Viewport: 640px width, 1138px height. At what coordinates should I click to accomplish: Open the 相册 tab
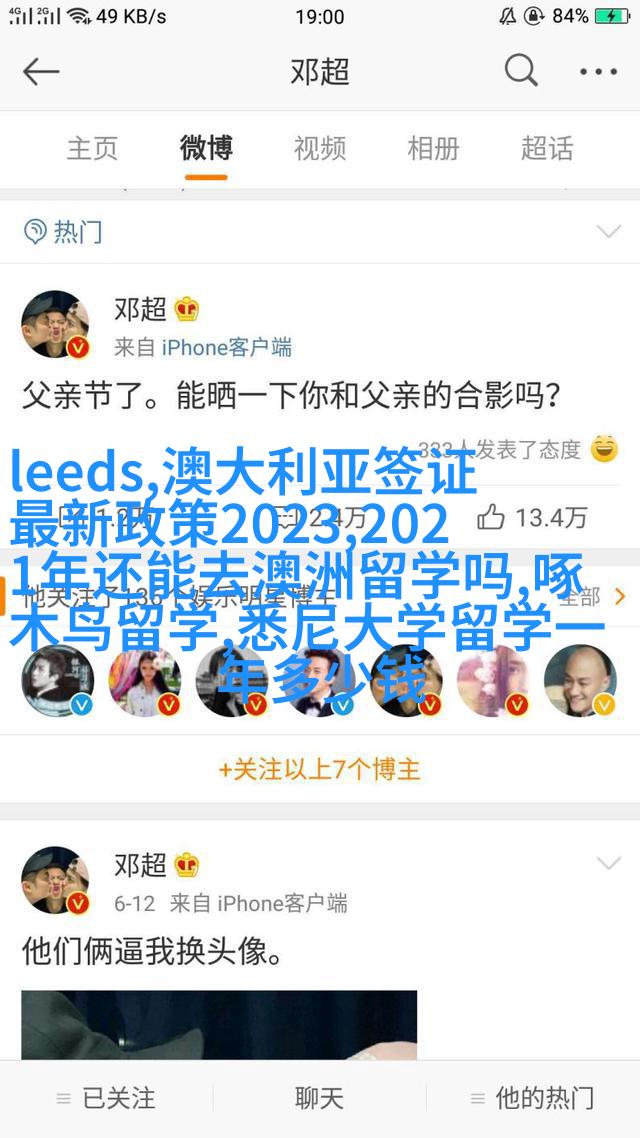pyautogui.click(x=433, y=149)
